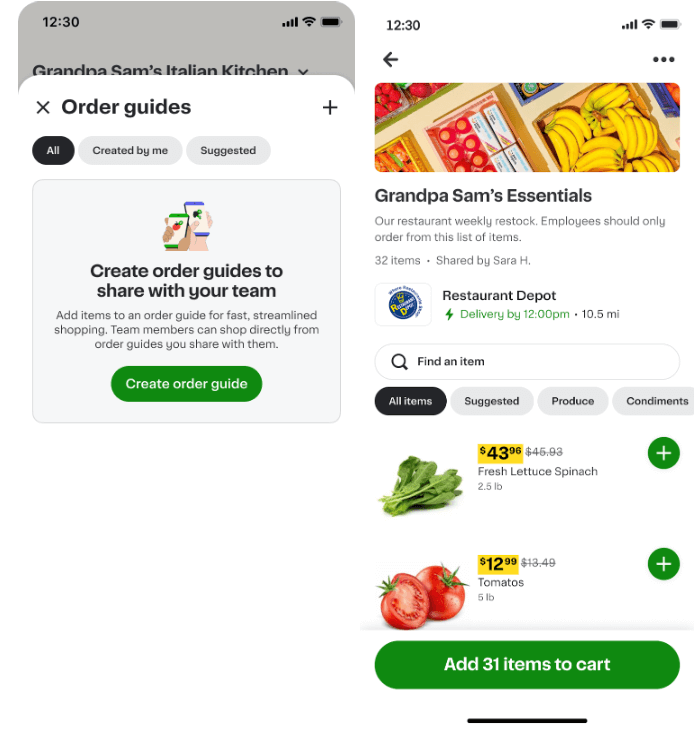
Task: Add Tomatos to cart
Action: [663, 564]
